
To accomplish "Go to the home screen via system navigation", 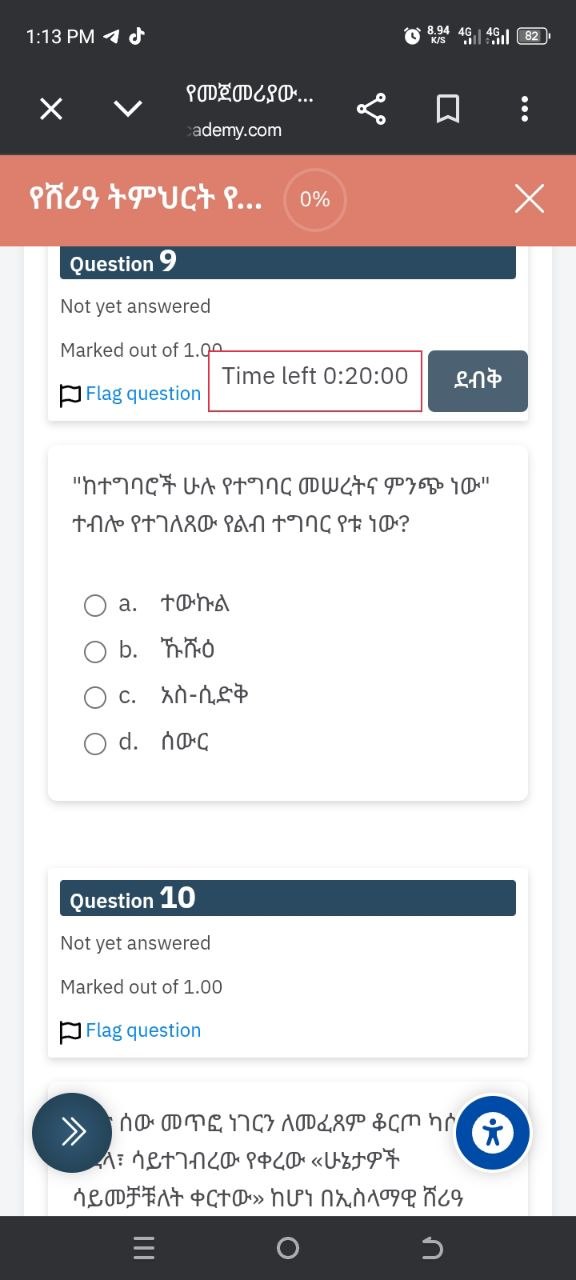I will [x=288, y=1248].
